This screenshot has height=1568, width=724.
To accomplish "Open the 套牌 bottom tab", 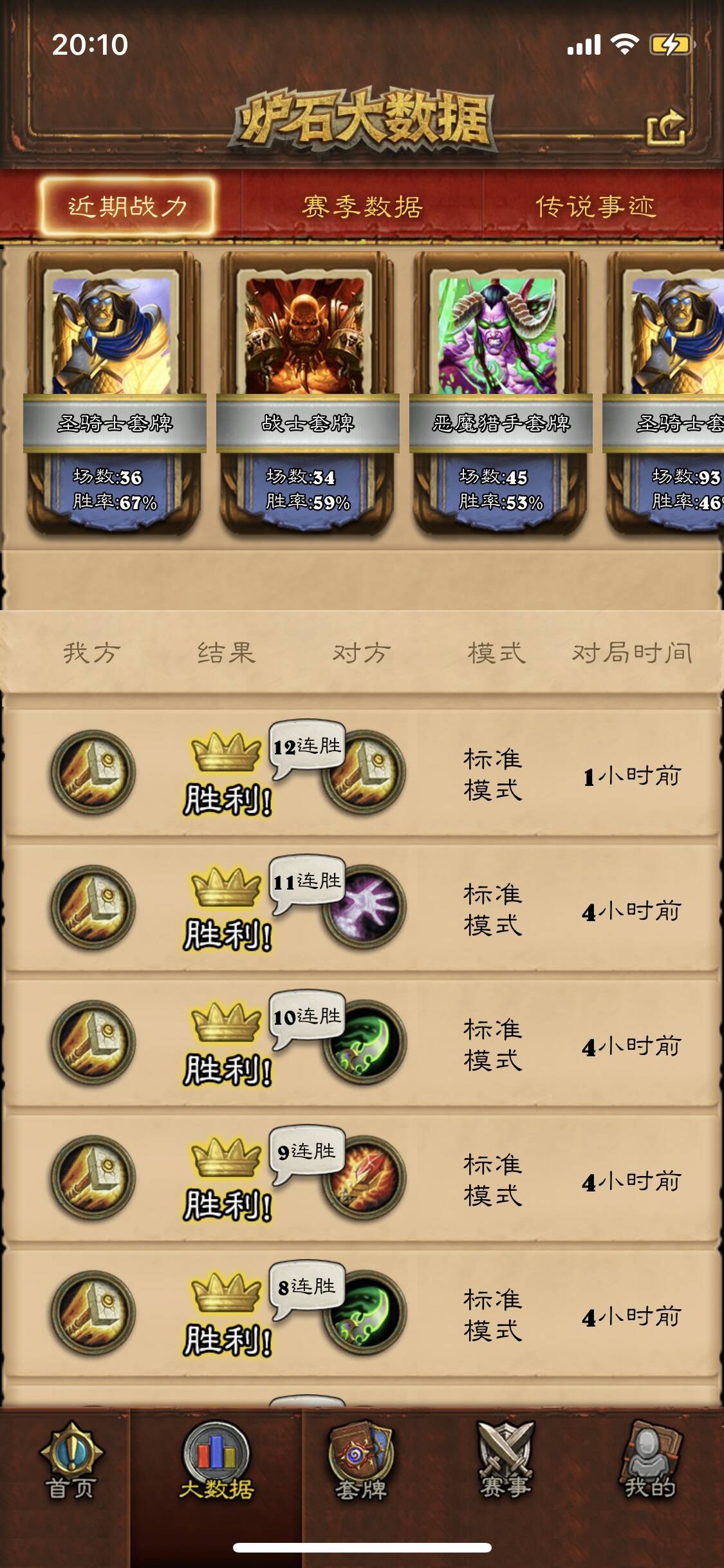I will (x=361, y=1462).
